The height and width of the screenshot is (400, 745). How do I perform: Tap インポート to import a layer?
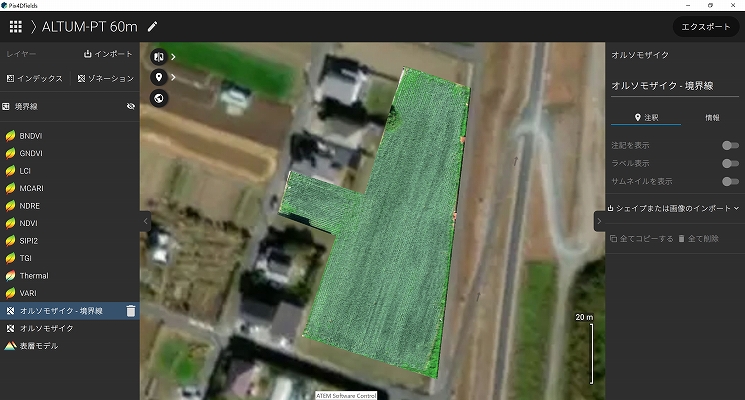107,54
